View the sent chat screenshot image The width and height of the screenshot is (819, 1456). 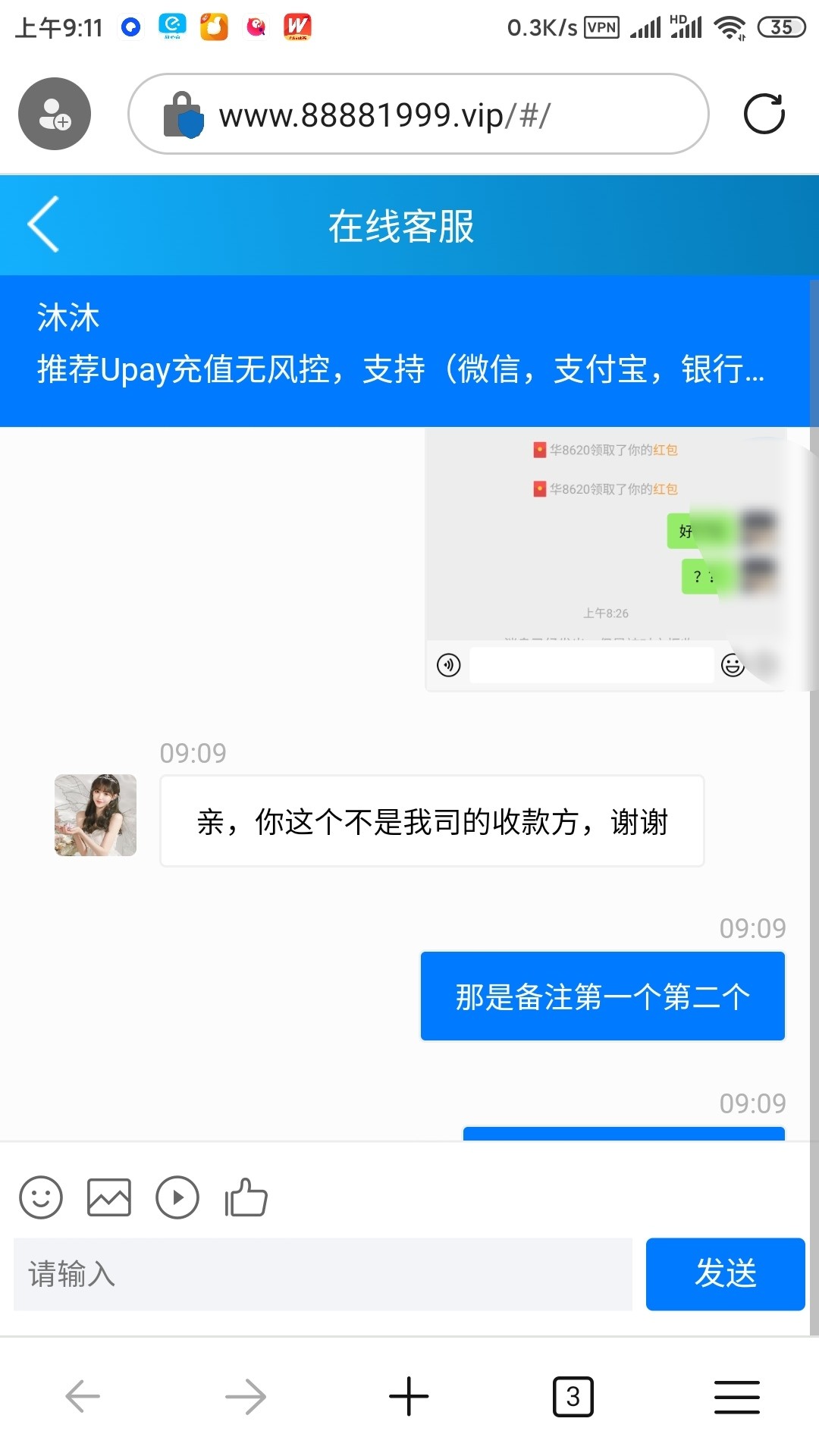[x=605, y=560]
